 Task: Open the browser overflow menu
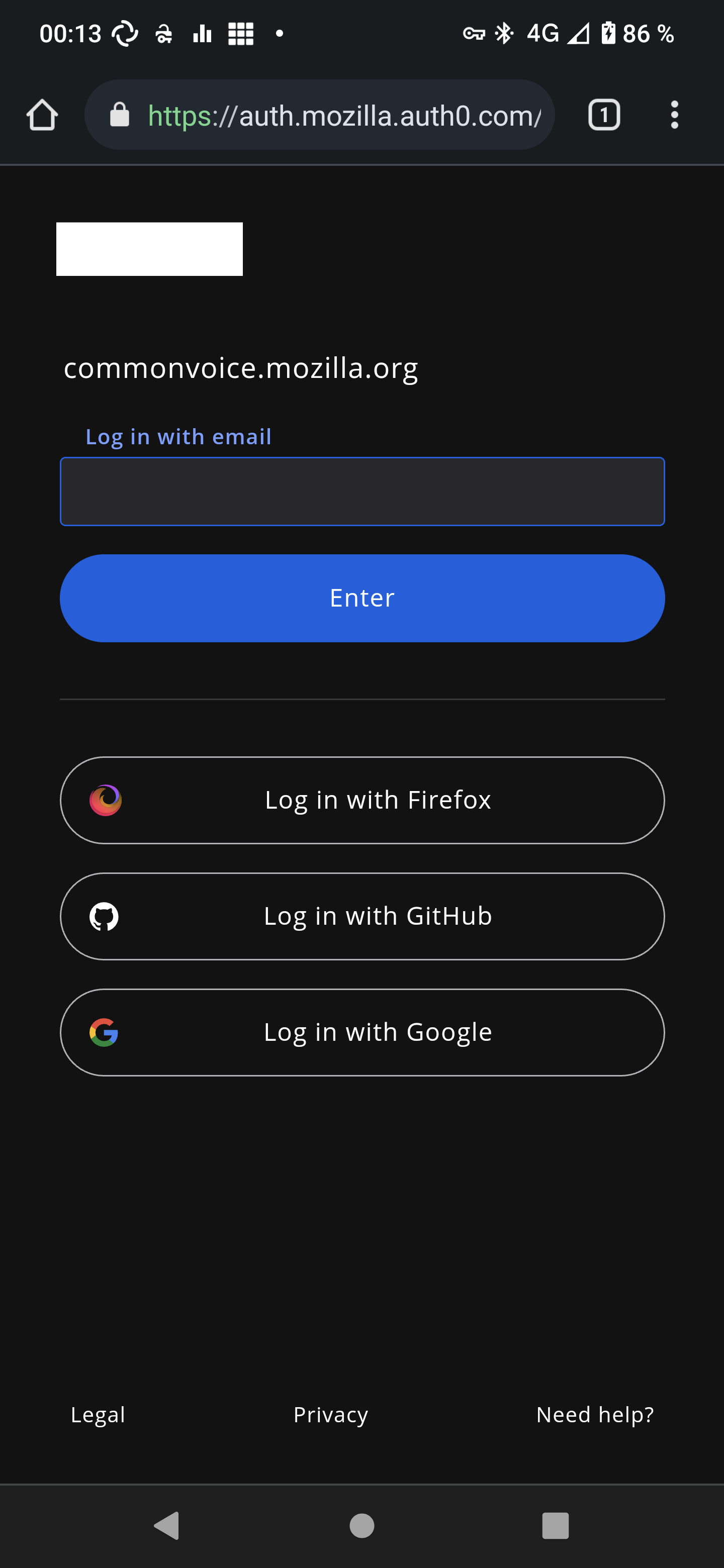click(x=674, y=115)
